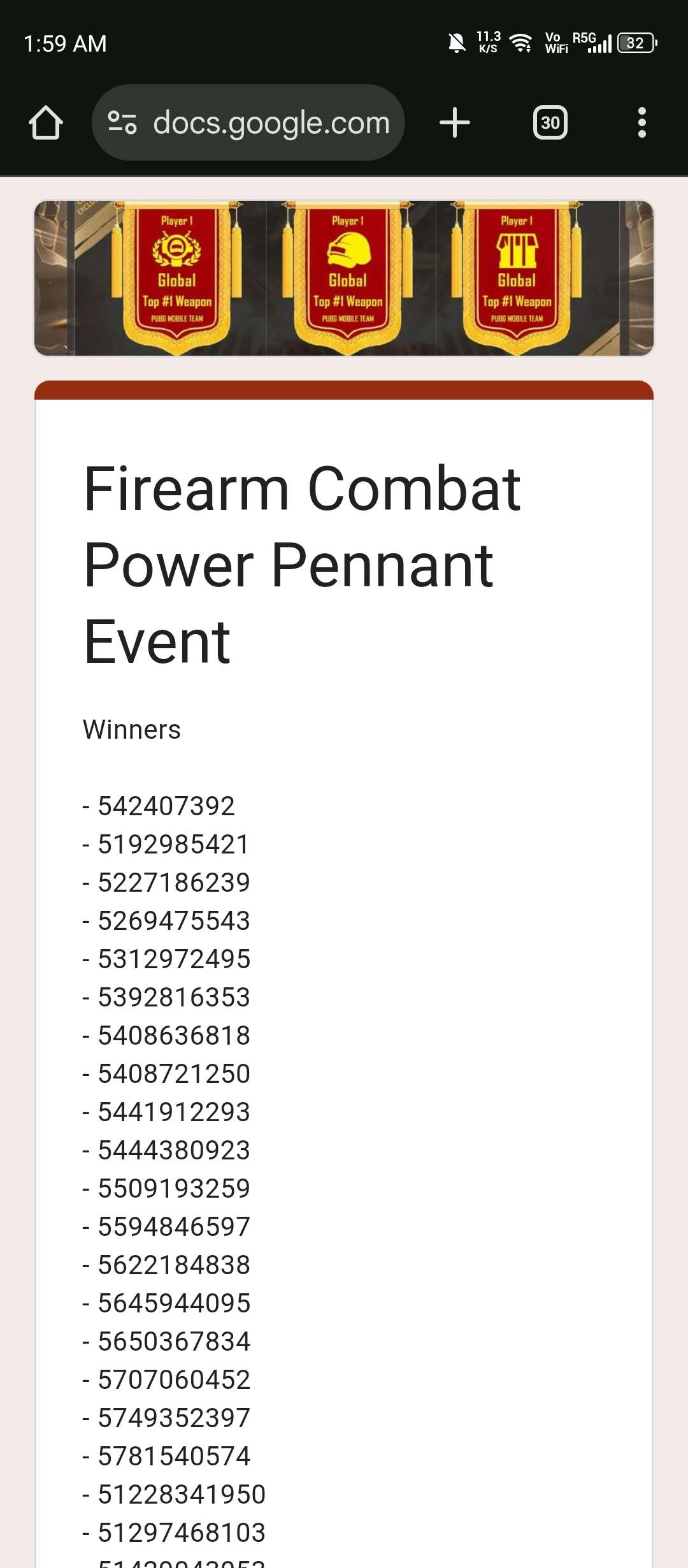
Task: Open the browser overflow menu
Action: pos(641,122)
